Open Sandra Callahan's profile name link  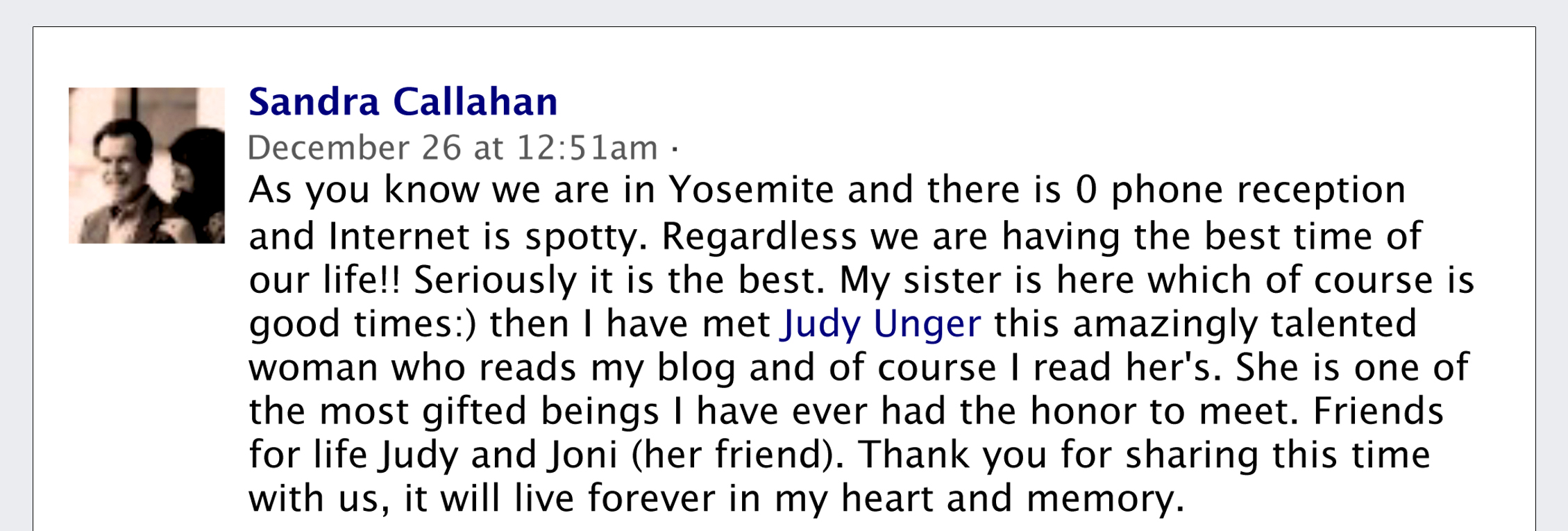(403, 102)
